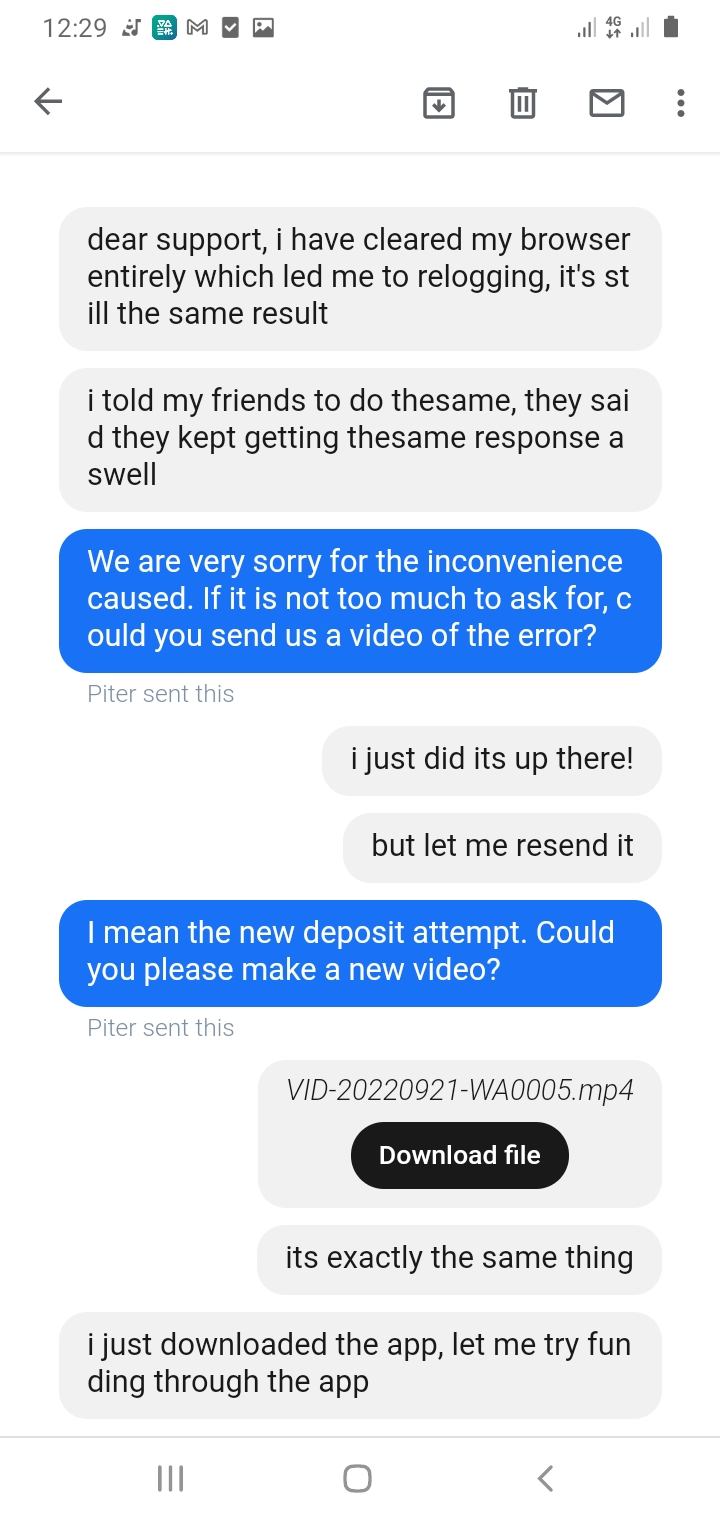Tap the system home button
This screenshot has height=1520, width=720.
tap(357, 1478)
